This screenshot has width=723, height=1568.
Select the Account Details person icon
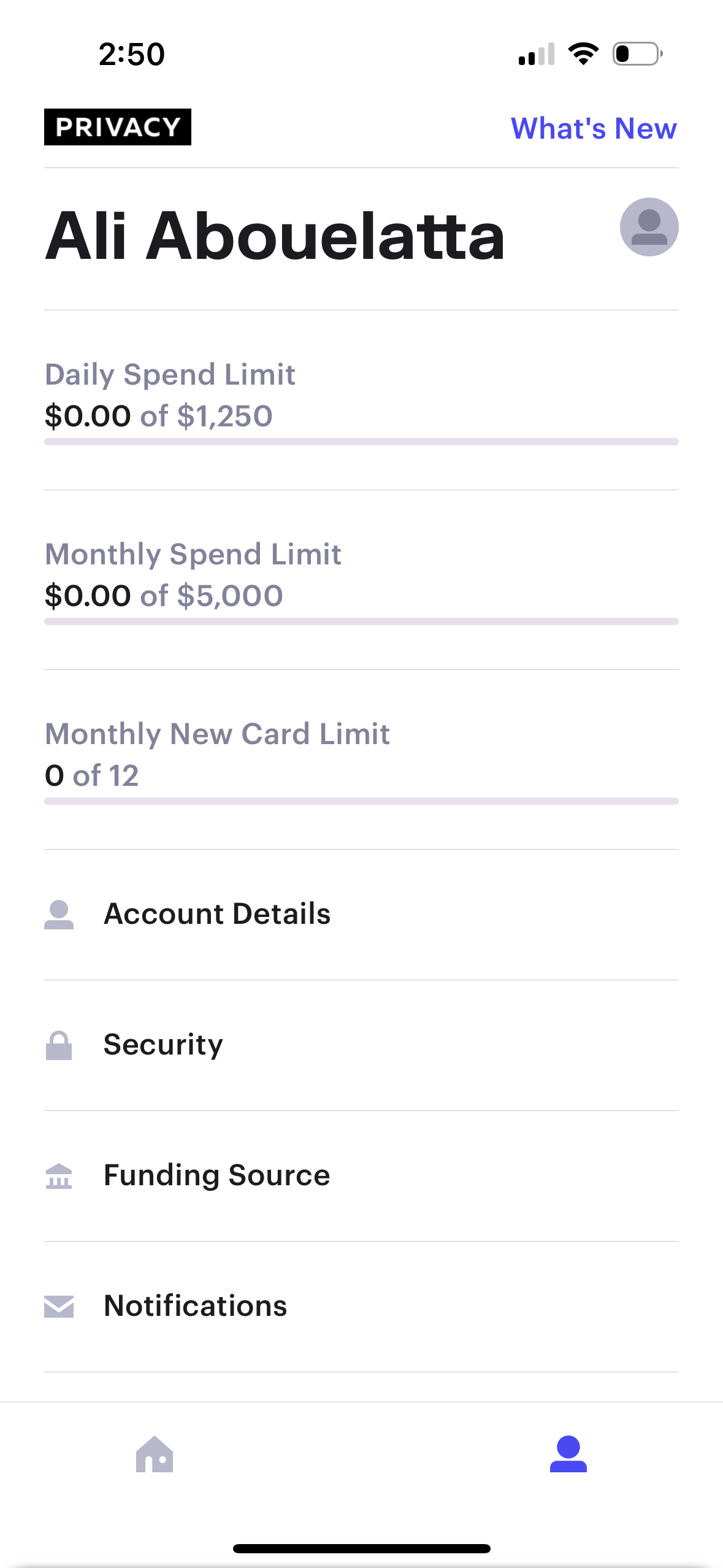pos(59,913)
